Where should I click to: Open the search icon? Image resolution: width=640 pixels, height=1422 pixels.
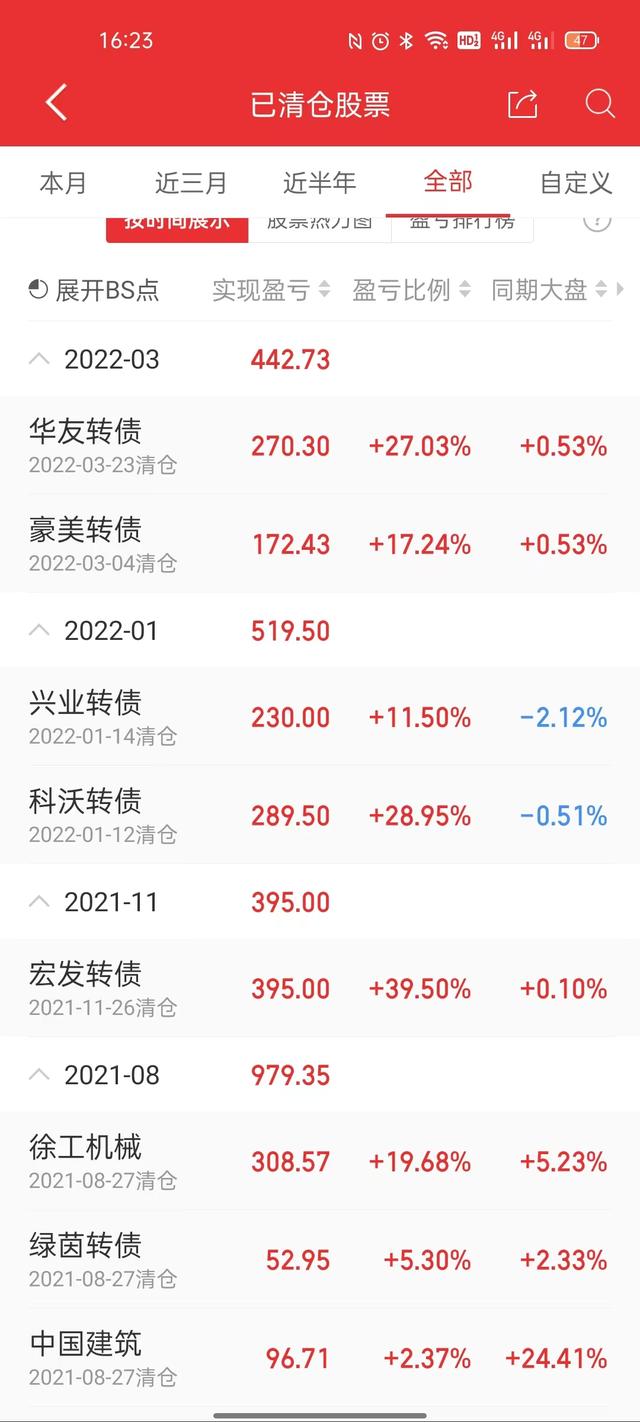(599, 104)
